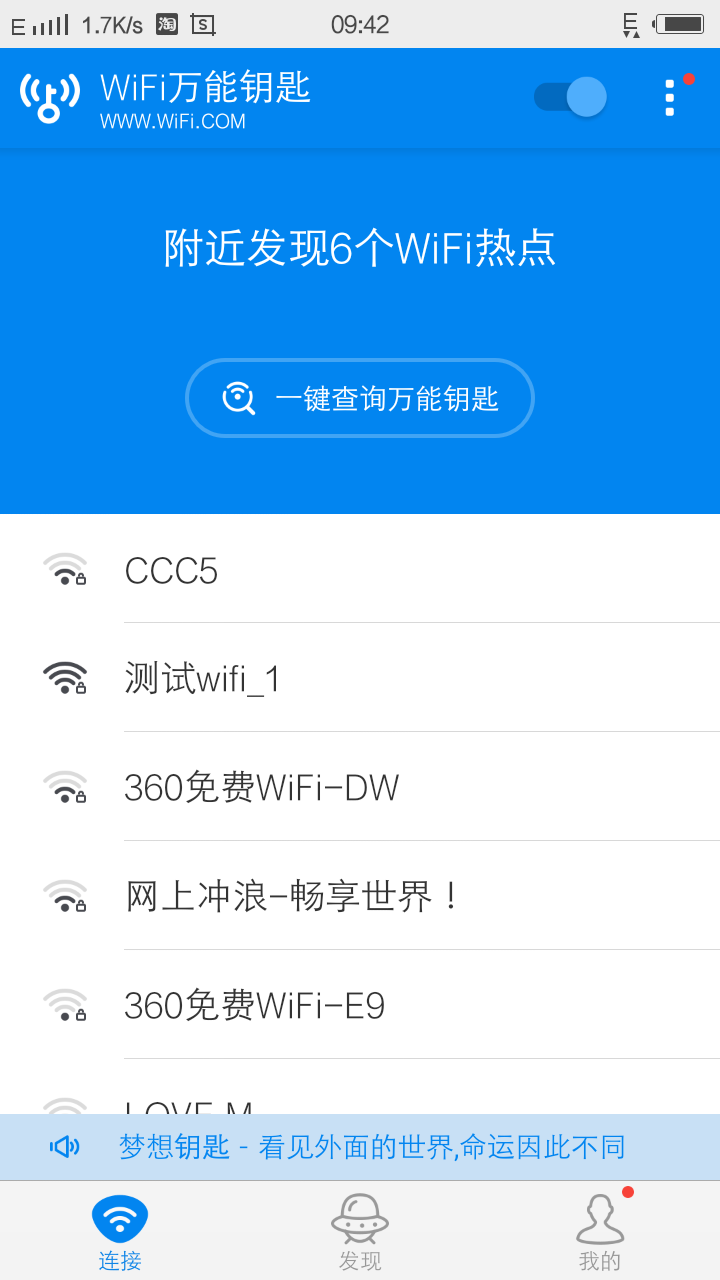Open 360免费WiFi-DW hotspot
The width and height of the screenshot is (720, 1280).
[x=360, y=787]
